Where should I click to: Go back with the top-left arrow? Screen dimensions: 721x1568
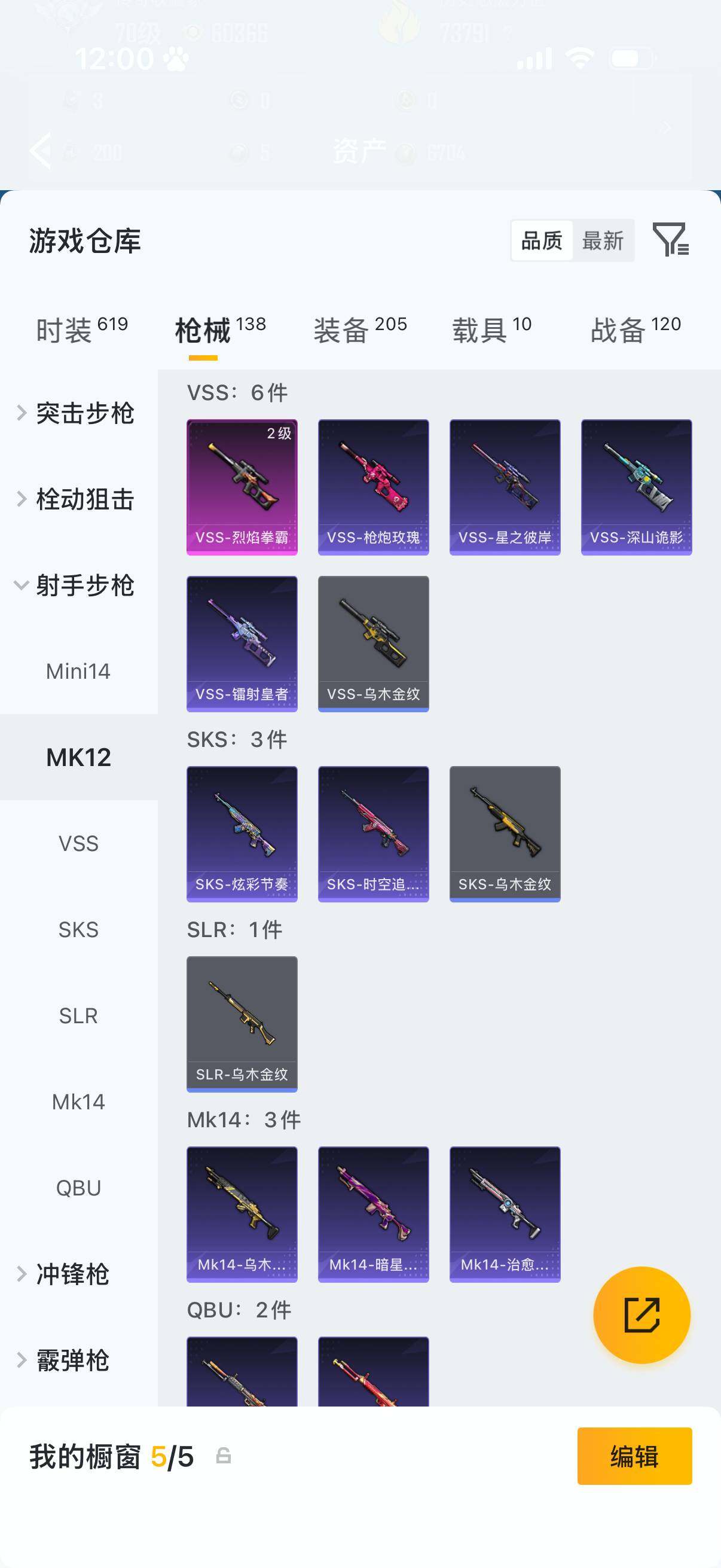[x=40, y=150]
